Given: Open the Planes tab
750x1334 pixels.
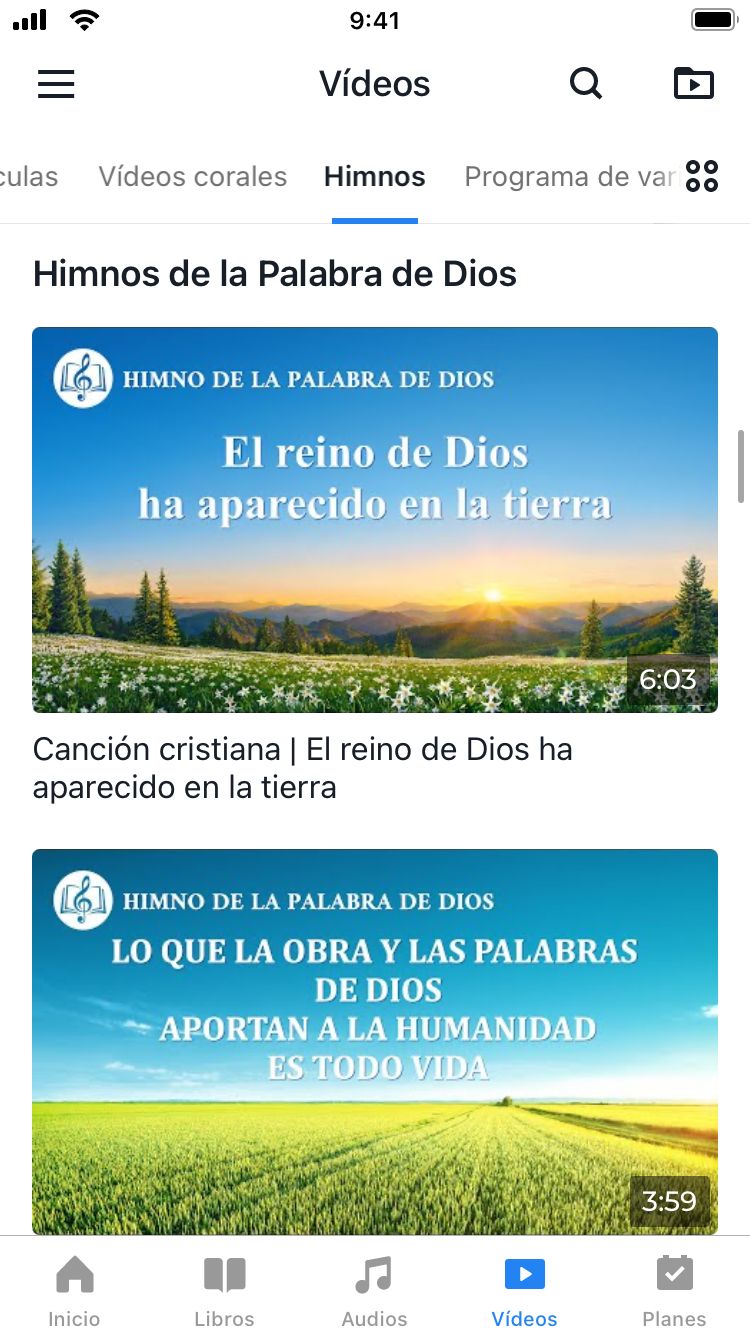Looking at the screenshot, I should (x=674, y=1290).
